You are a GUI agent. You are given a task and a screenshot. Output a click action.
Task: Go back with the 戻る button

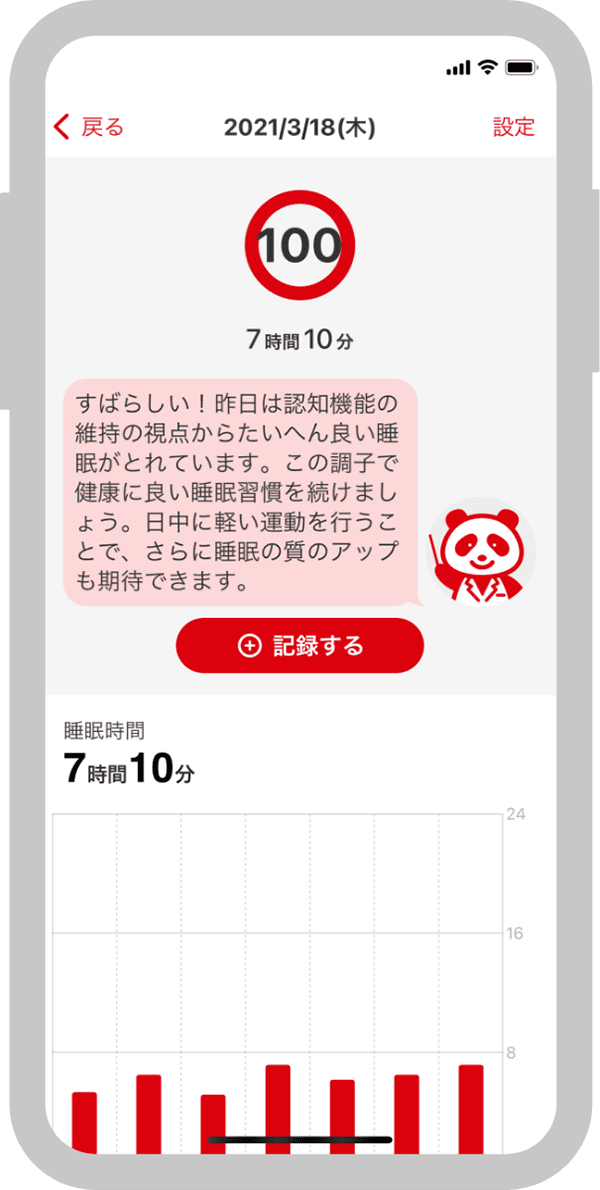tap(90, 127)
